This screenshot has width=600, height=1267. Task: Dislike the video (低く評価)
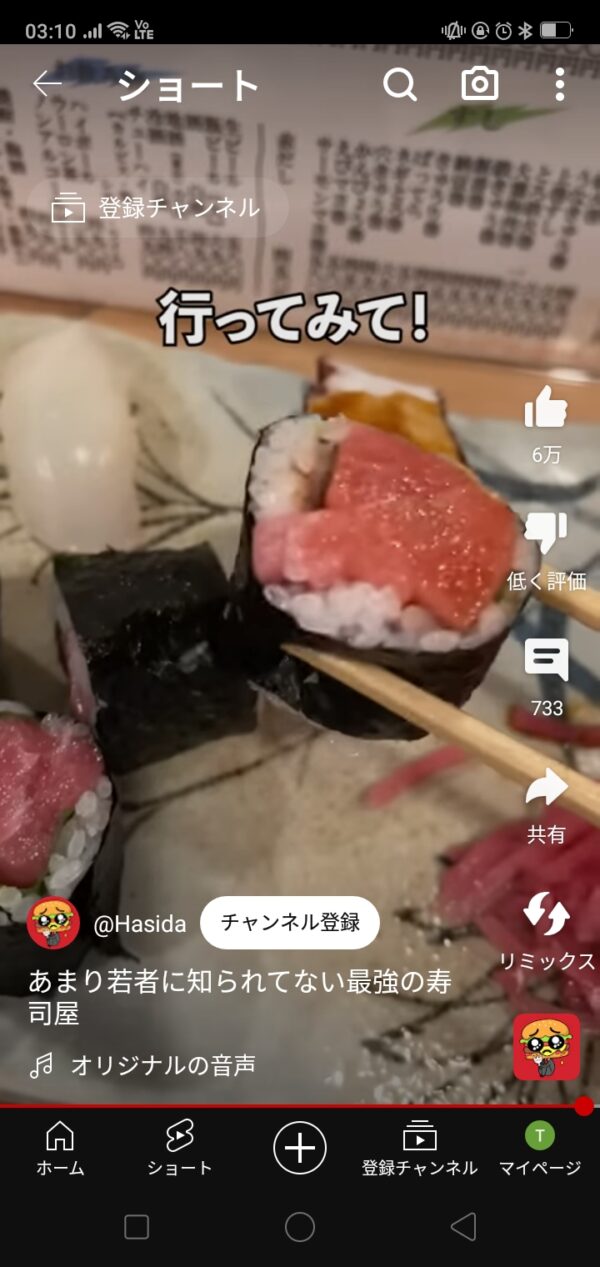[546, 535]
